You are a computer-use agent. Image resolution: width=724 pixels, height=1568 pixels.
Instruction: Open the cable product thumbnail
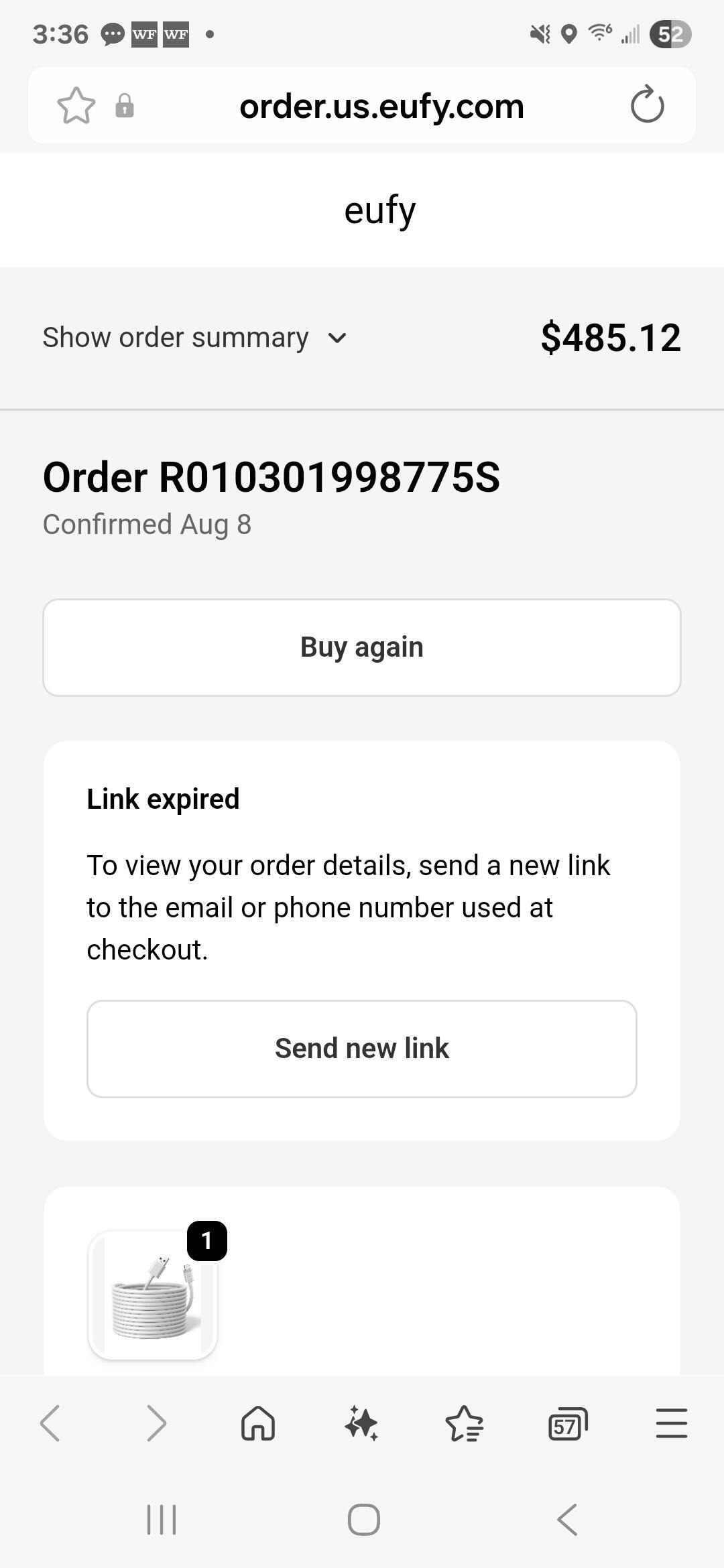coord(153,1295)
